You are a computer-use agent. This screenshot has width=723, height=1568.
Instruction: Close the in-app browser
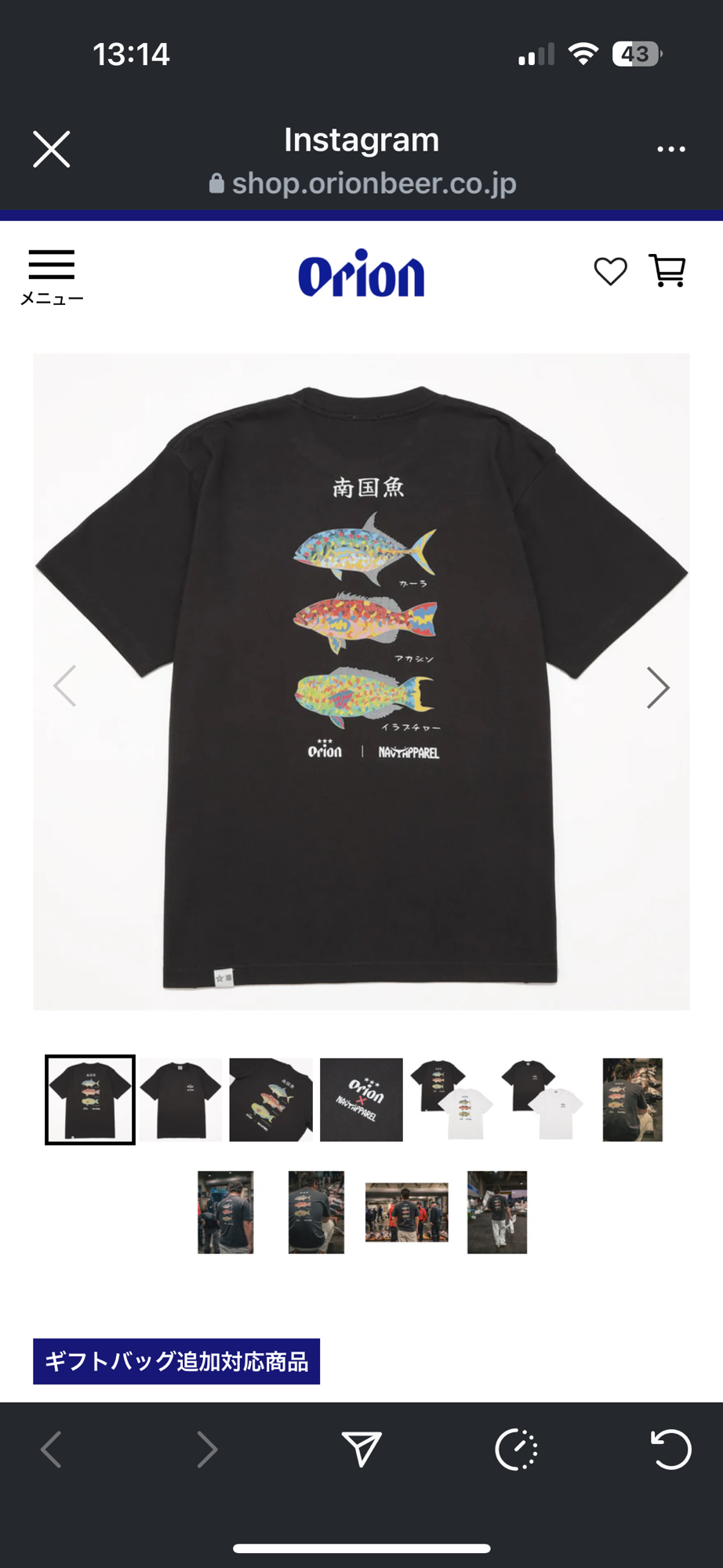coord(52,149)
